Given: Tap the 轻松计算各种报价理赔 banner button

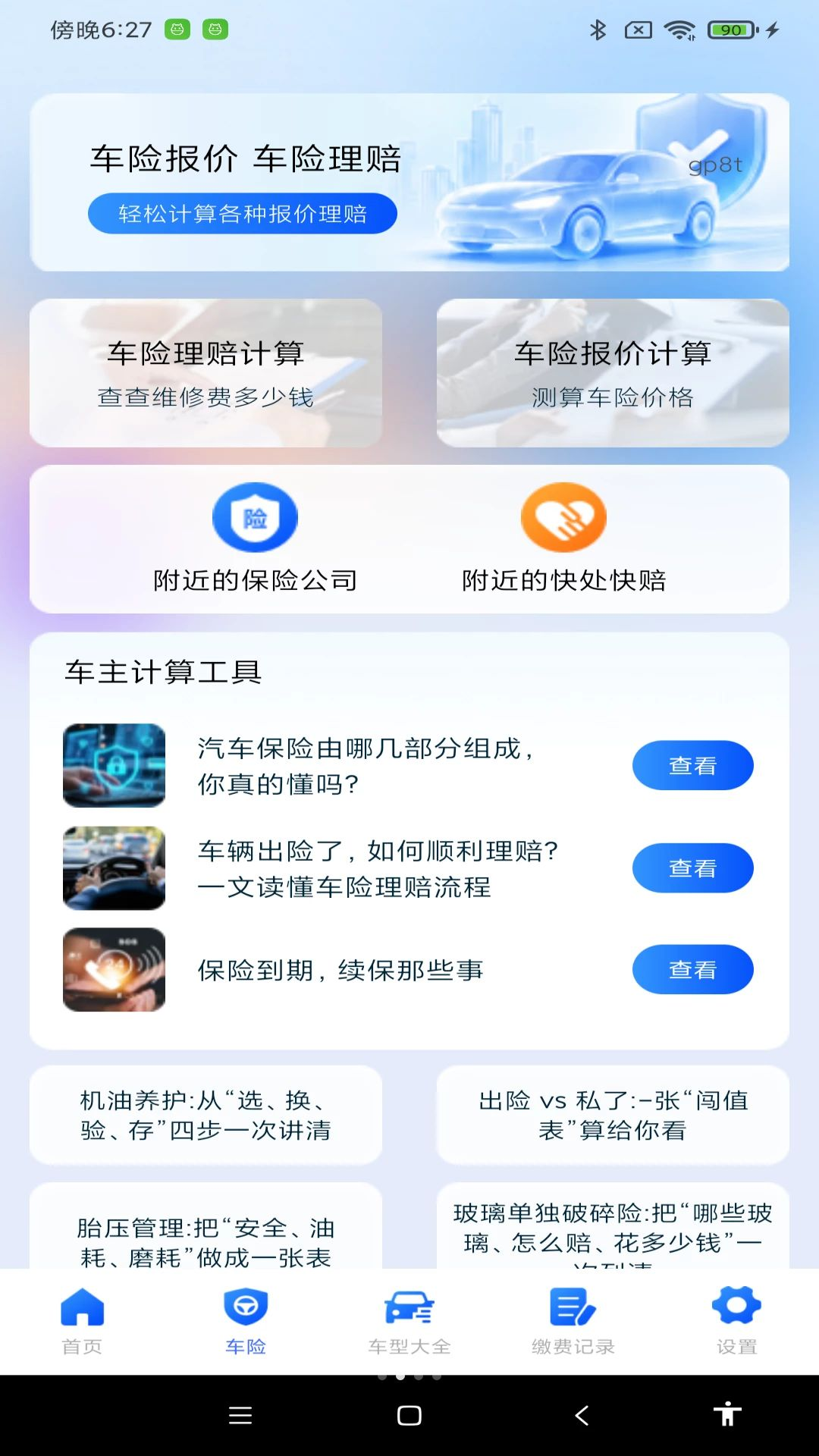Looking at the screenshot, I should coord(243,213).
